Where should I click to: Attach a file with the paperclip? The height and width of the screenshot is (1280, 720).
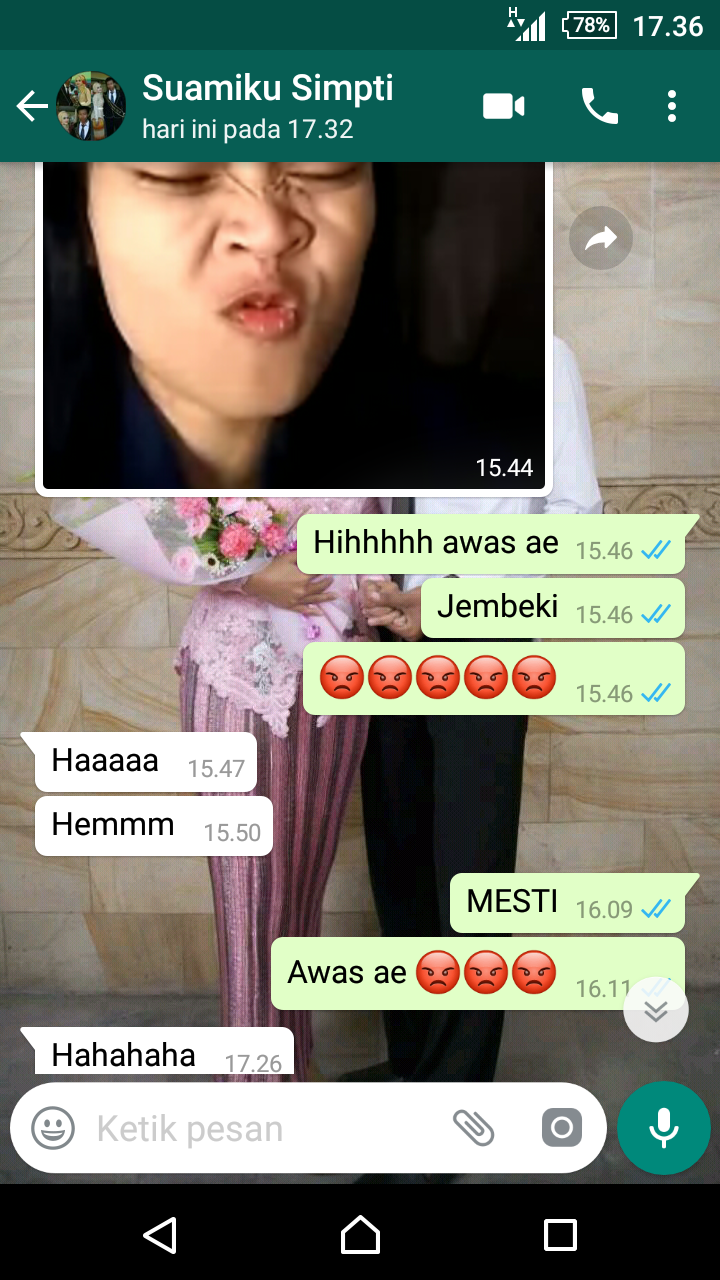[474, 1128]
